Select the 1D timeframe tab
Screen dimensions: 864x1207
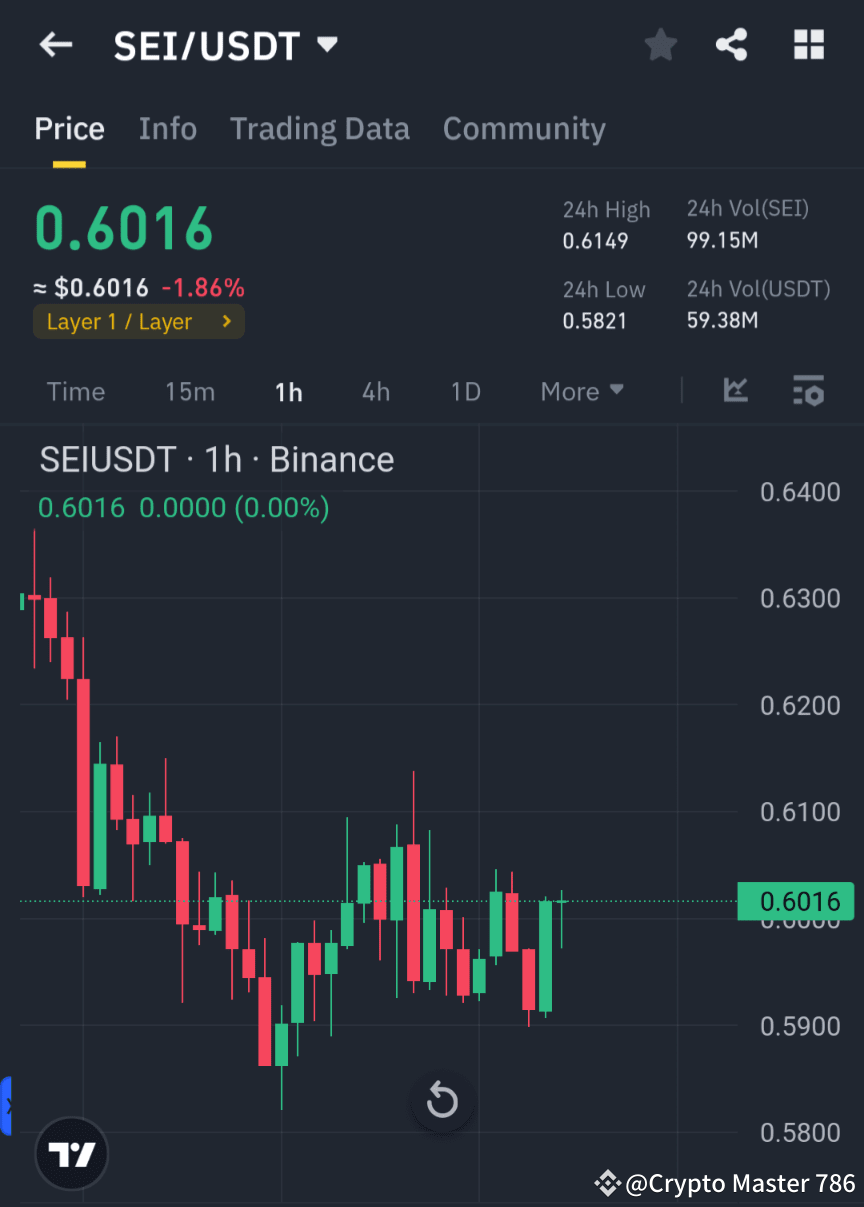pos(465,391)
